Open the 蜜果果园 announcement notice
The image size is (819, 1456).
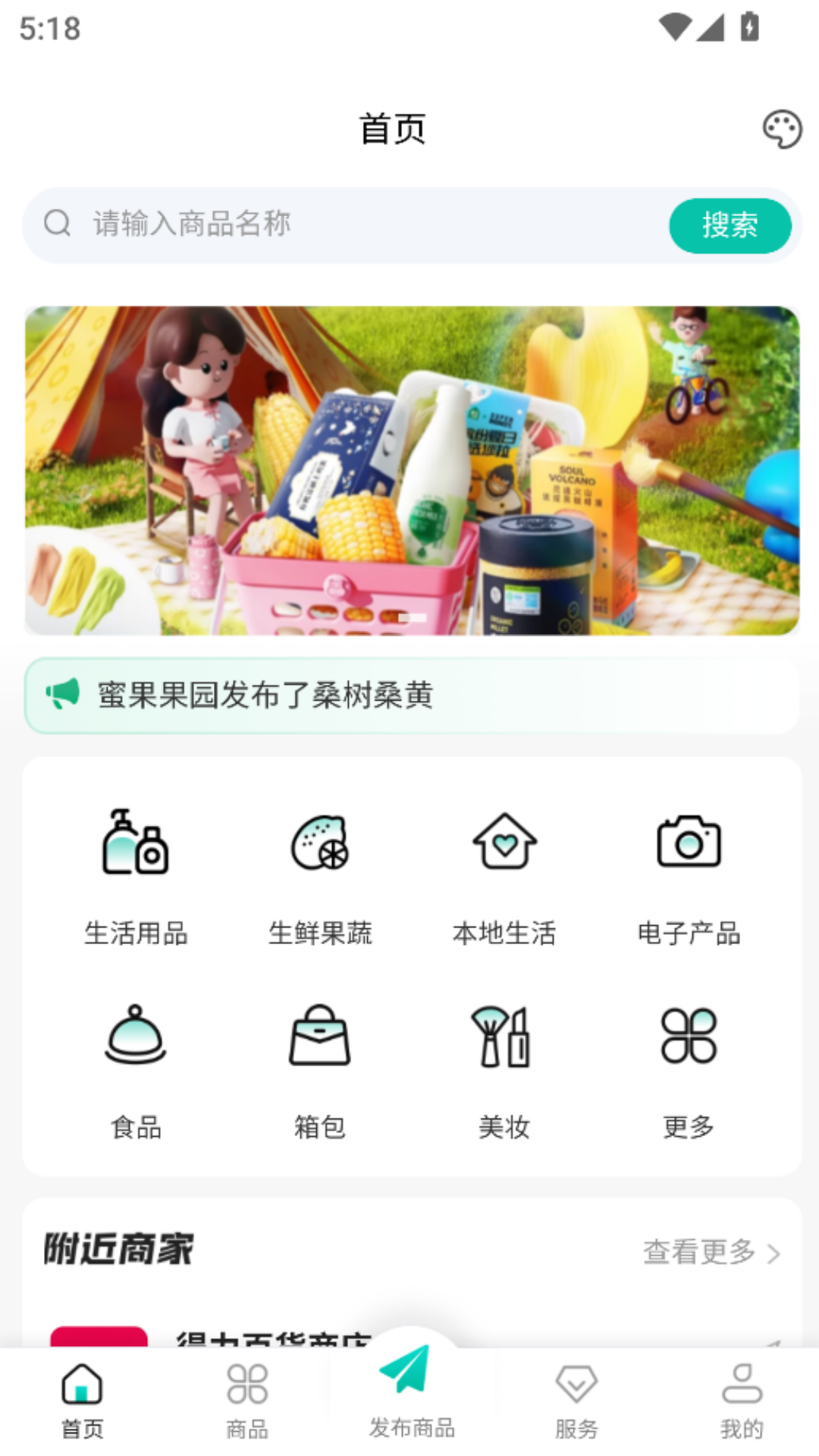(x=412, y=695)
